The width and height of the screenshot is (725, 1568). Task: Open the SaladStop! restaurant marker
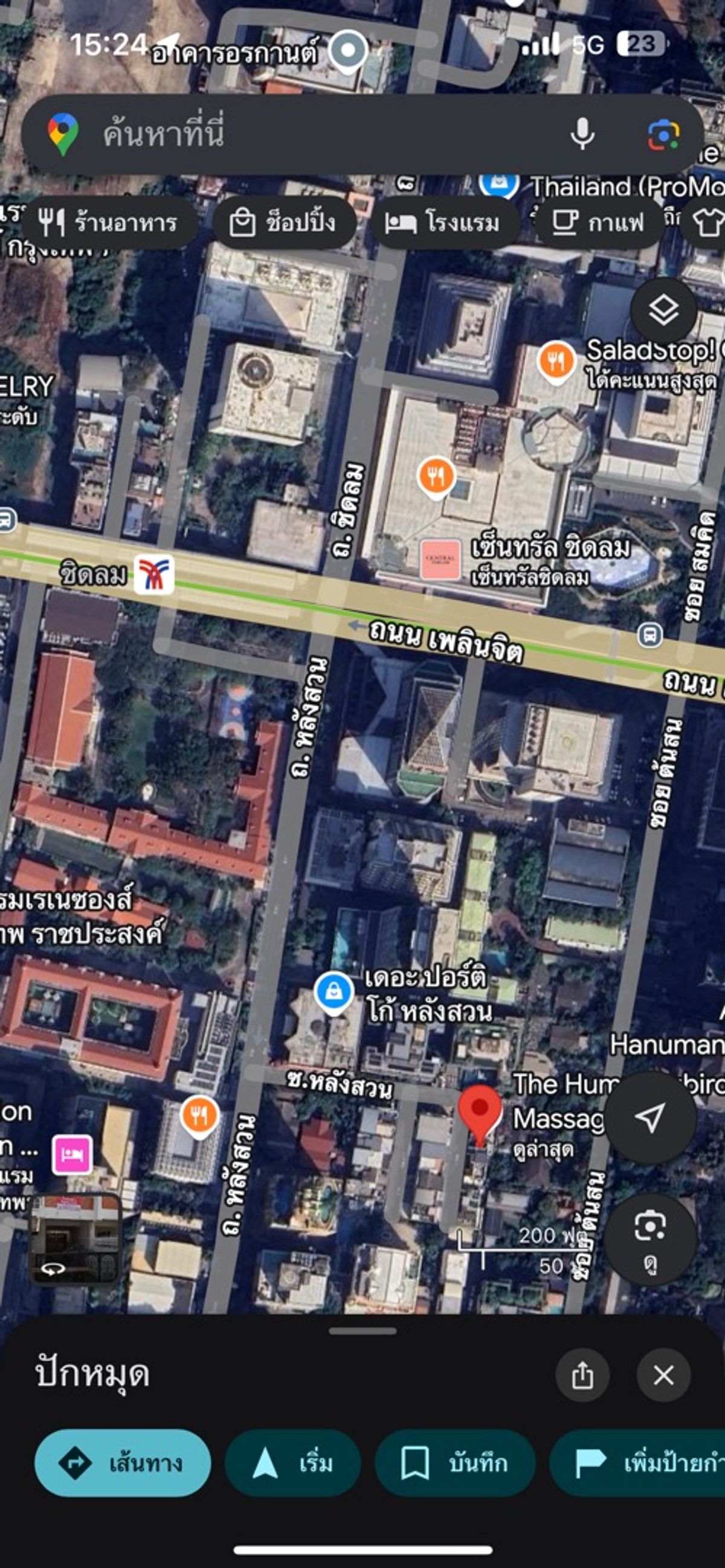pos(556,362)
